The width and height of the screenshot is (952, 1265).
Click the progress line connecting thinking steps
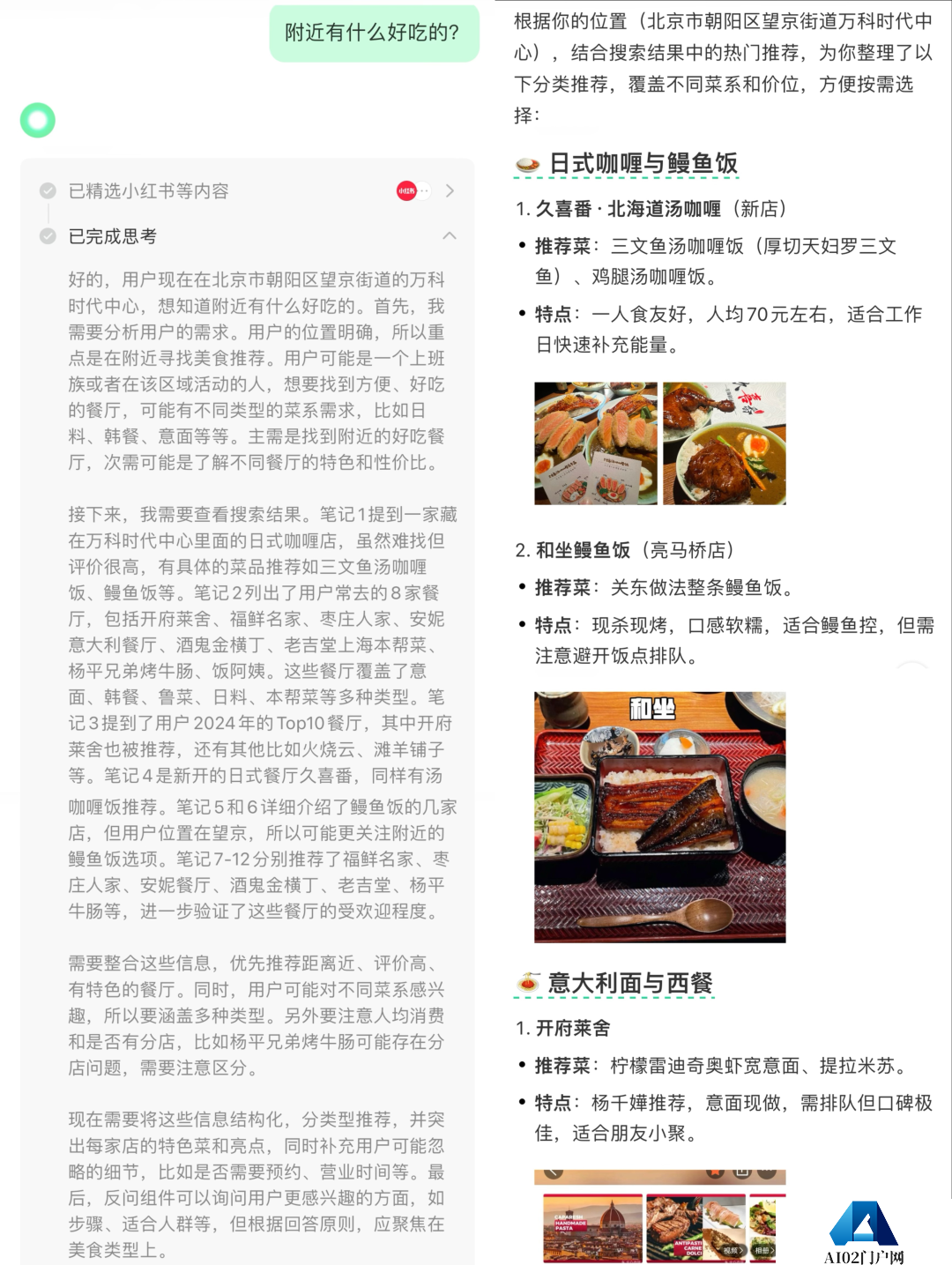click(x=46, y=213)
